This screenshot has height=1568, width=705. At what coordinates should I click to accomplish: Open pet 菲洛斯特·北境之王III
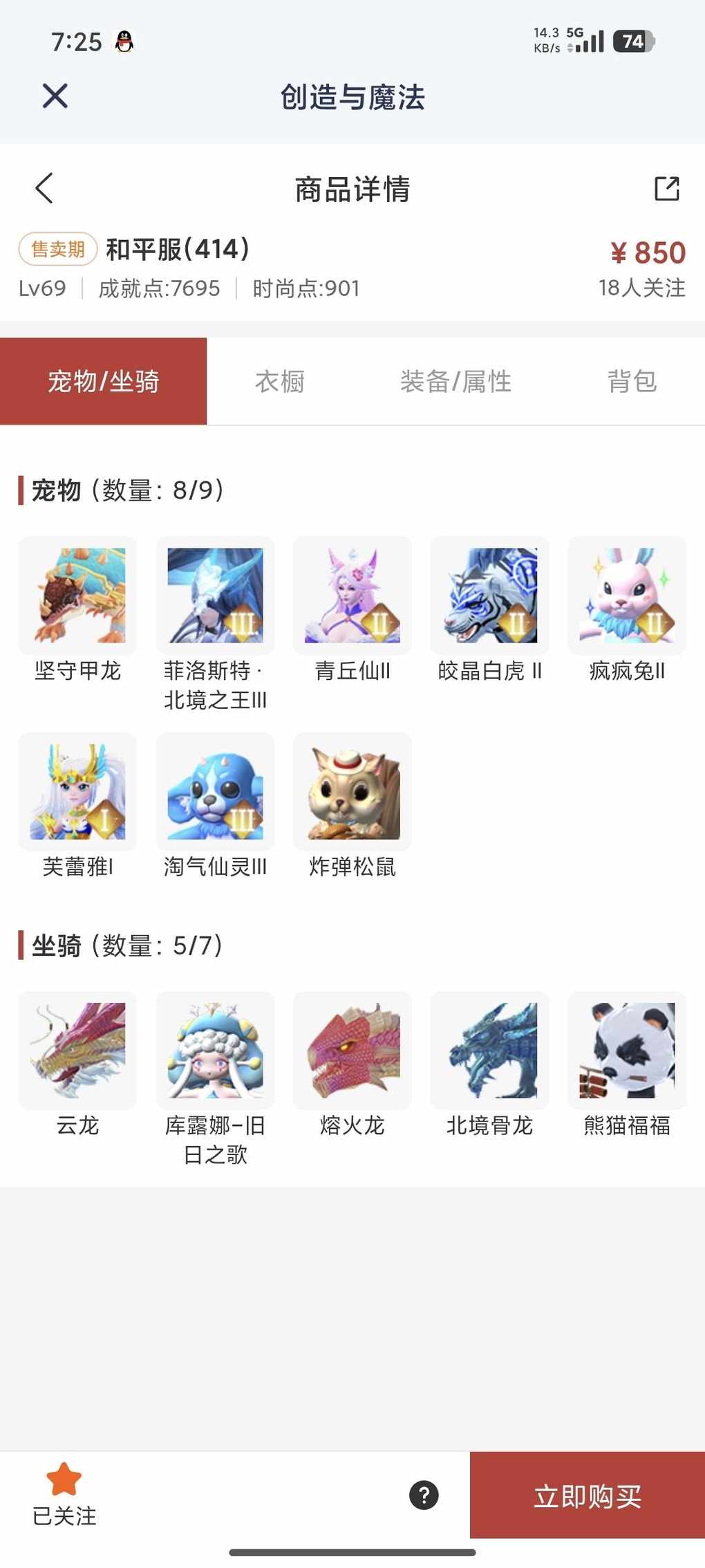(215, 596)
